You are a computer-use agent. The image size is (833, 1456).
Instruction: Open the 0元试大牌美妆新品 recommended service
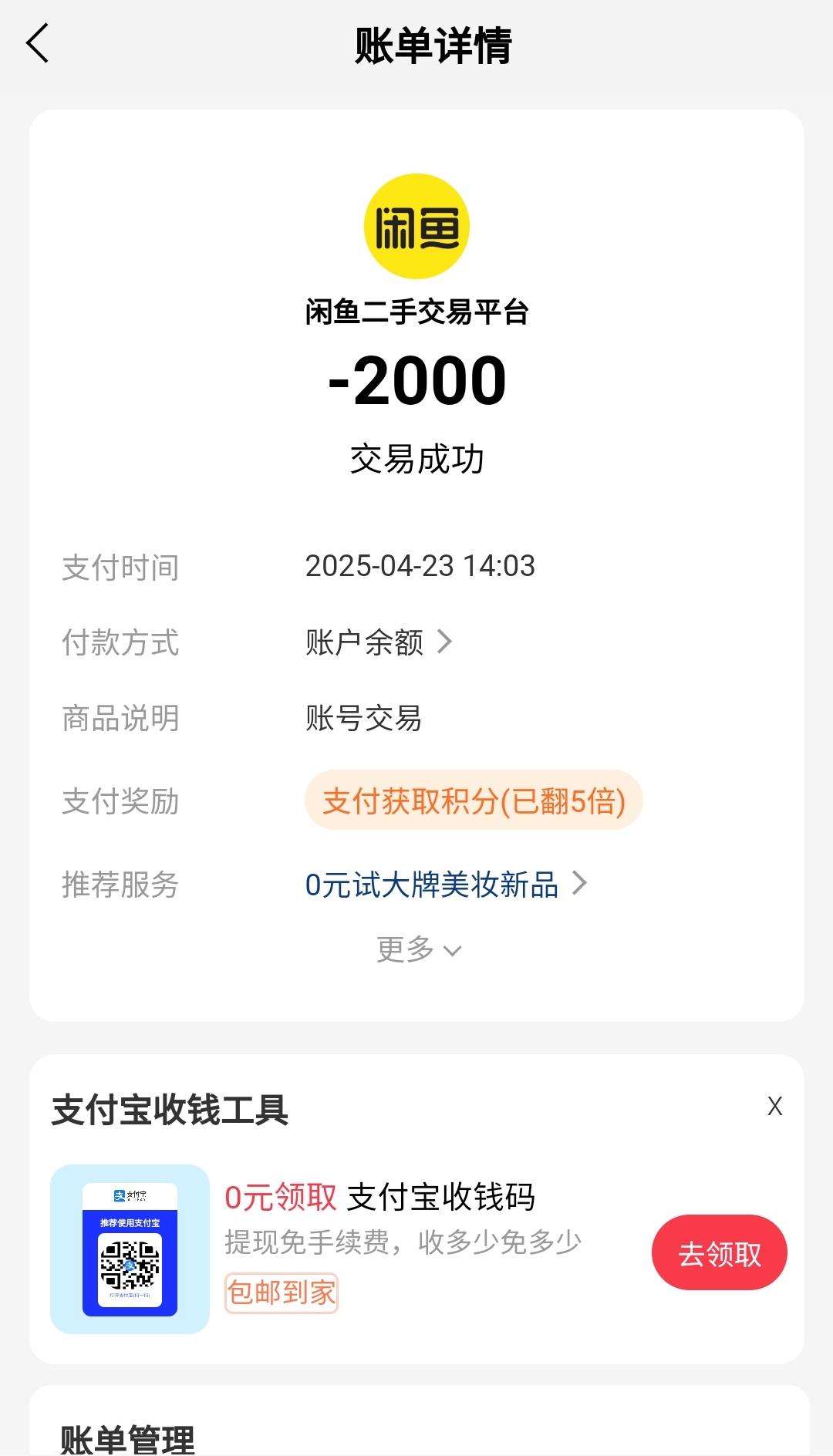click(446, 884)
